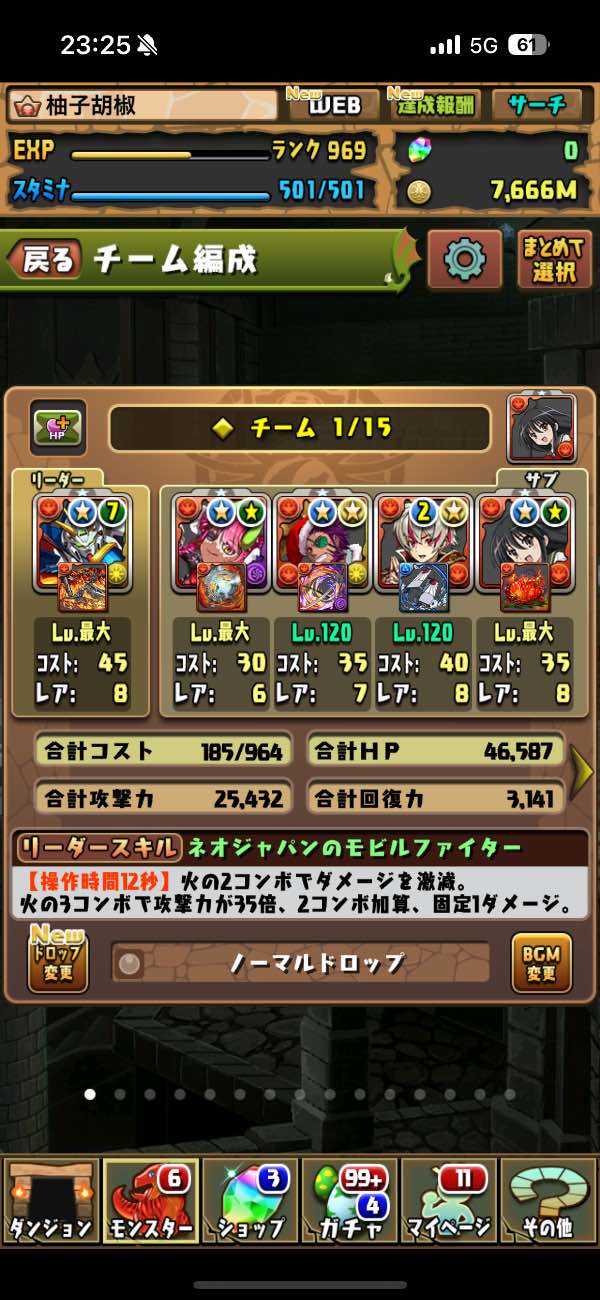
Task: Open the gear settings icon
Action: pyautogui.click(x=464, y=260)
